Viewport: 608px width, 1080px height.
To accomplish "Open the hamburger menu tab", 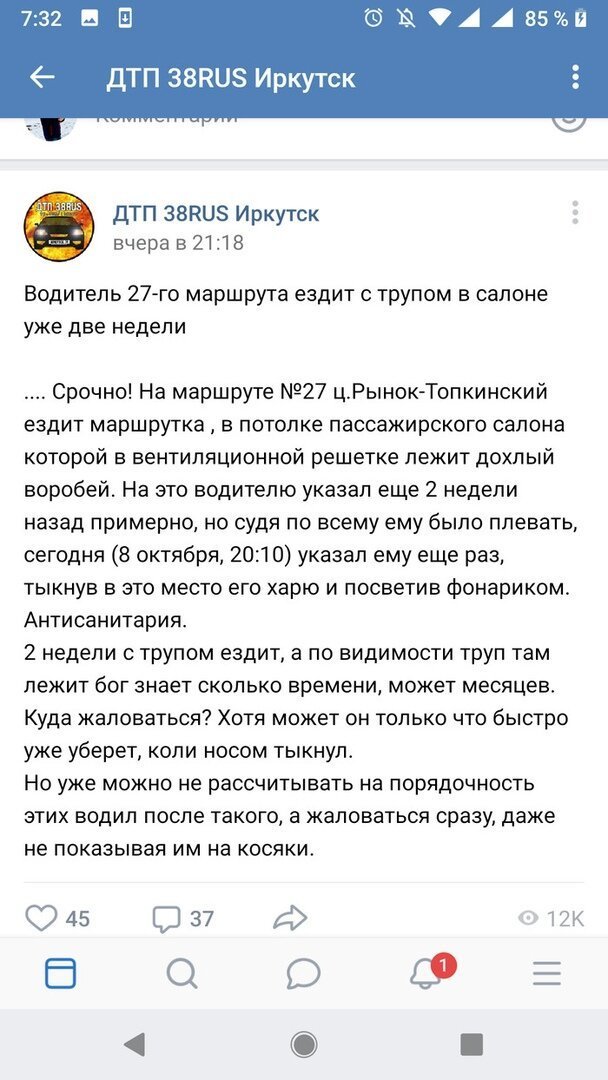I will pos(547,973).
